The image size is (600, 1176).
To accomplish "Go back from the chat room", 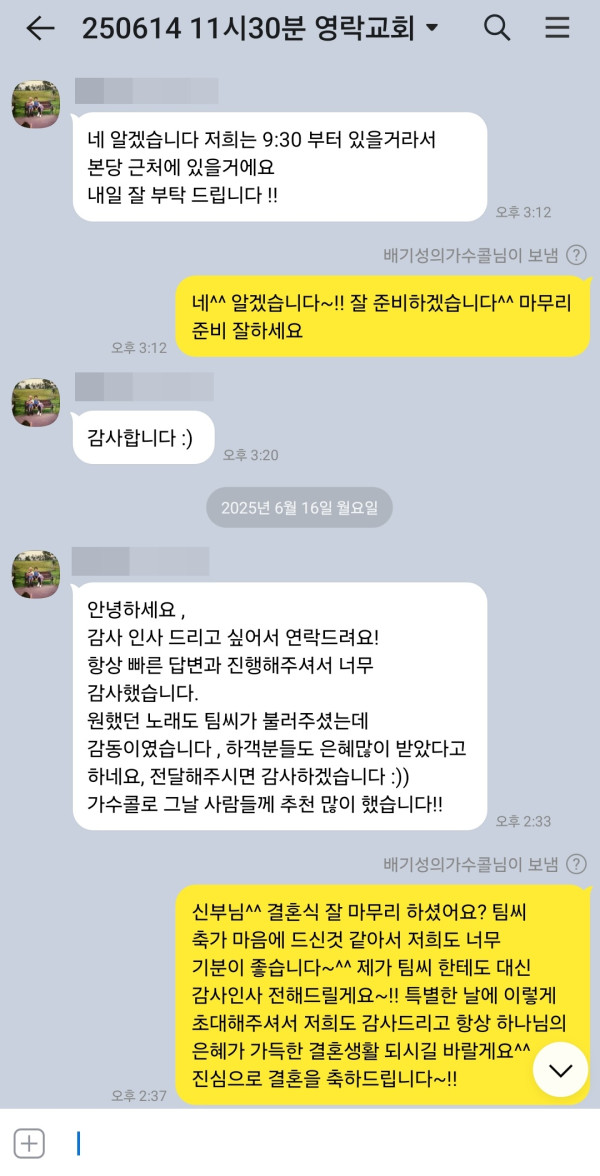I will click(40, 29).
